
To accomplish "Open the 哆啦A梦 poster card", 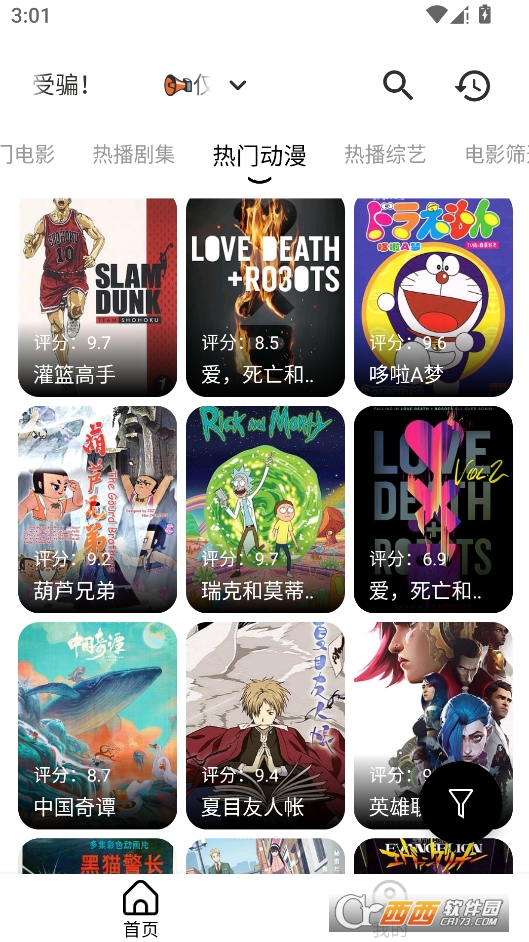I will coord(433,297).
